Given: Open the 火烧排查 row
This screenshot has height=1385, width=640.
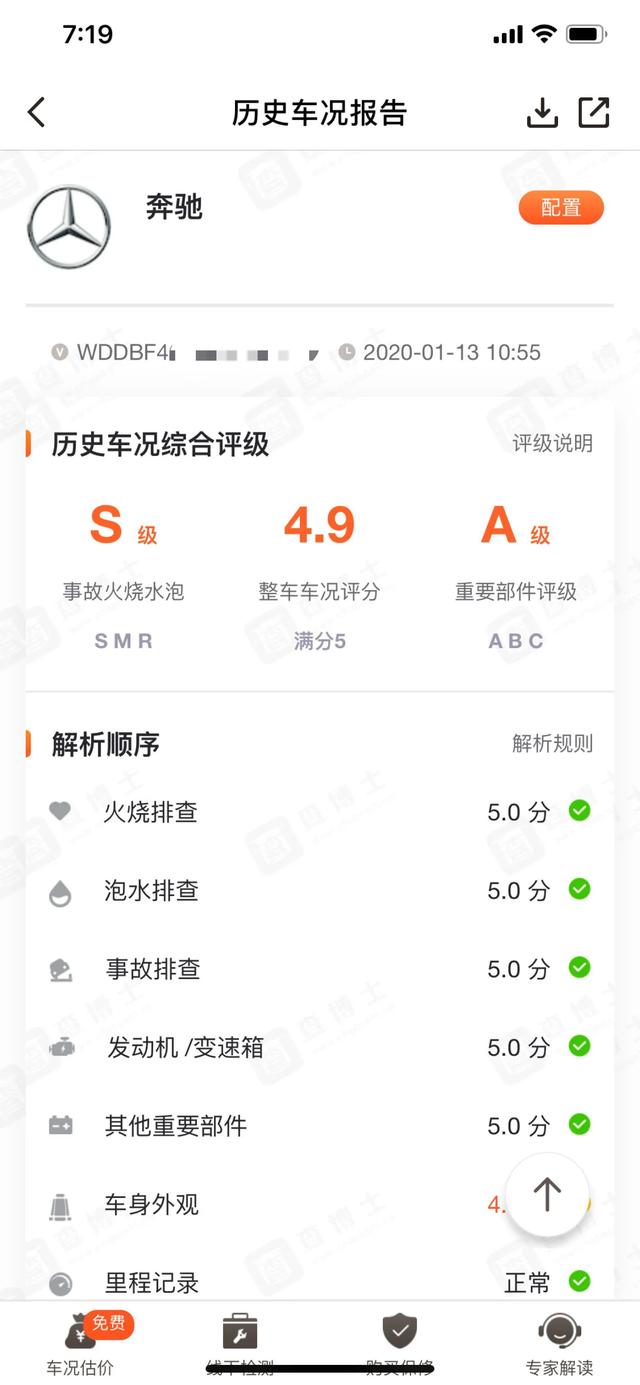Looking at the screenshot, I should pyautogui.click(x=319, y=812).
